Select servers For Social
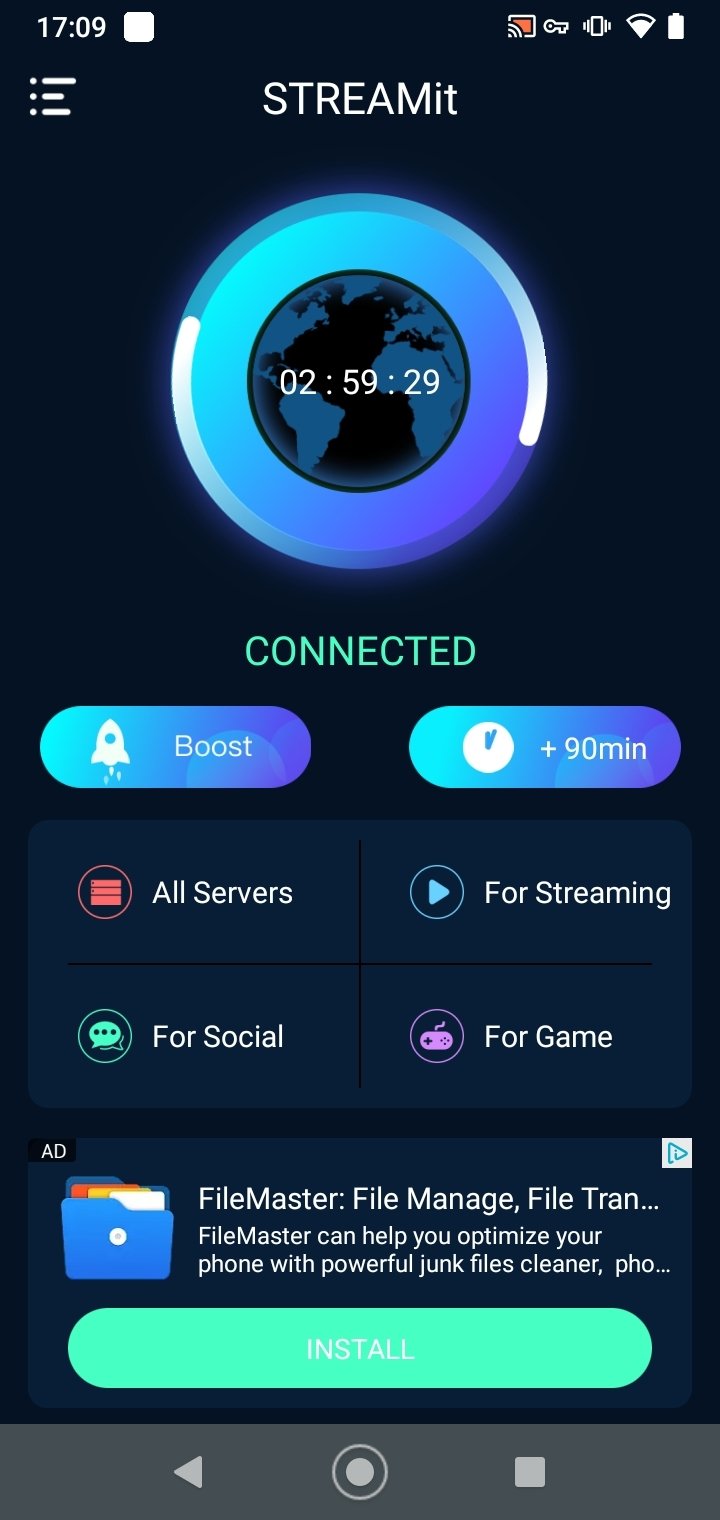The height and width of the screenshot is (1520, 720). coord(193,1036)
